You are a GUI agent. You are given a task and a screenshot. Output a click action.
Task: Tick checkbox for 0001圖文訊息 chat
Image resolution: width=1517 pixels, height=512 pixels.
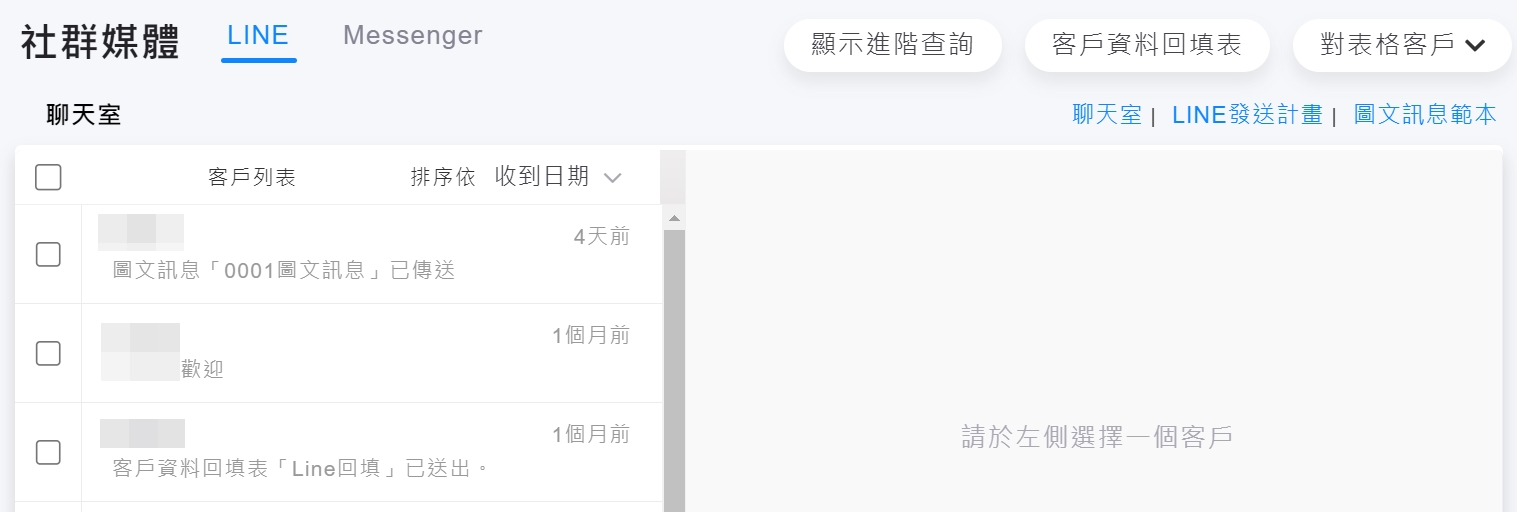tap(48, 254)
